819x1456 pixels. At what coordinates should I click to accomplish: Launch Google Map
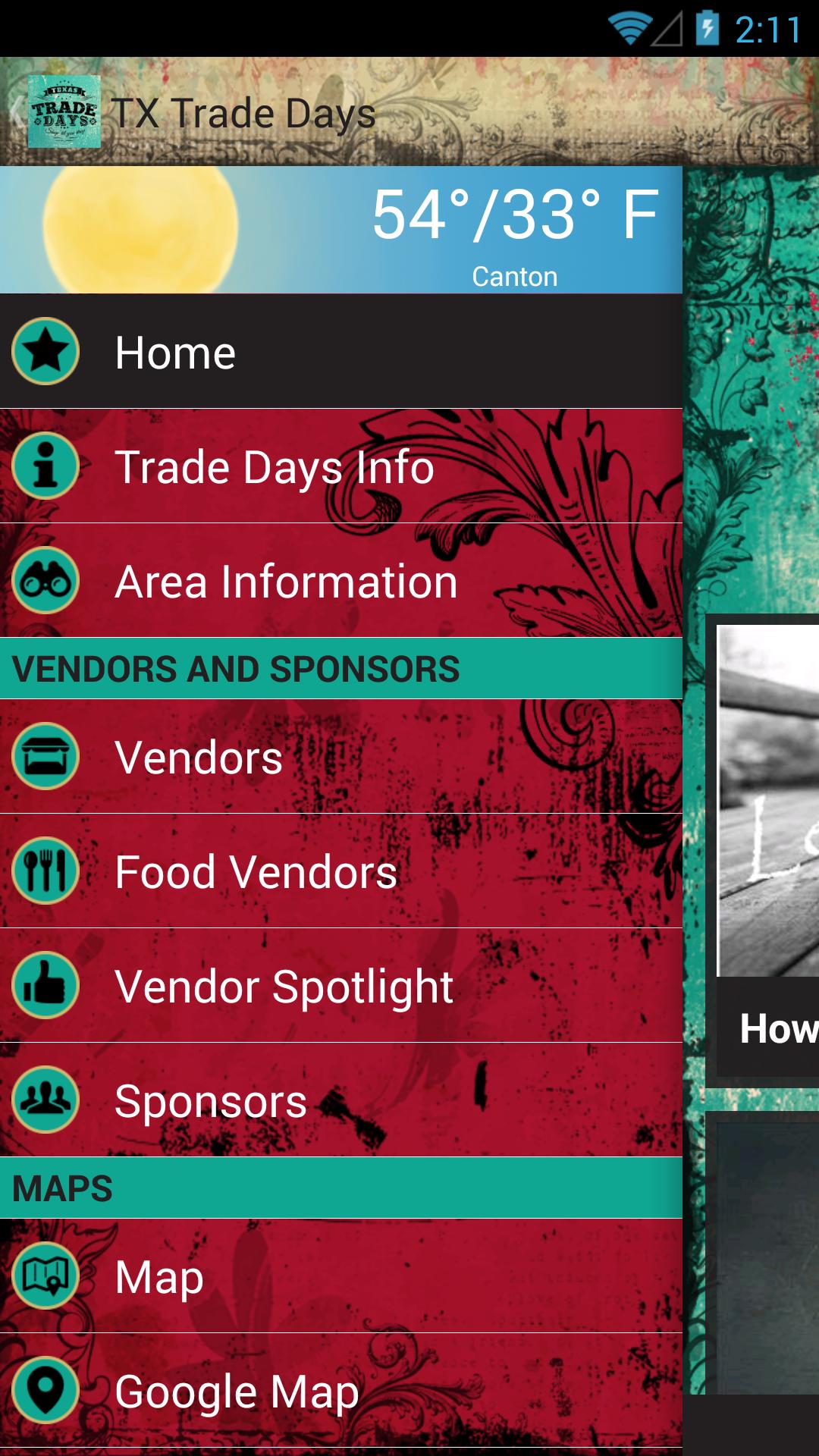(x=341, y=1391)
